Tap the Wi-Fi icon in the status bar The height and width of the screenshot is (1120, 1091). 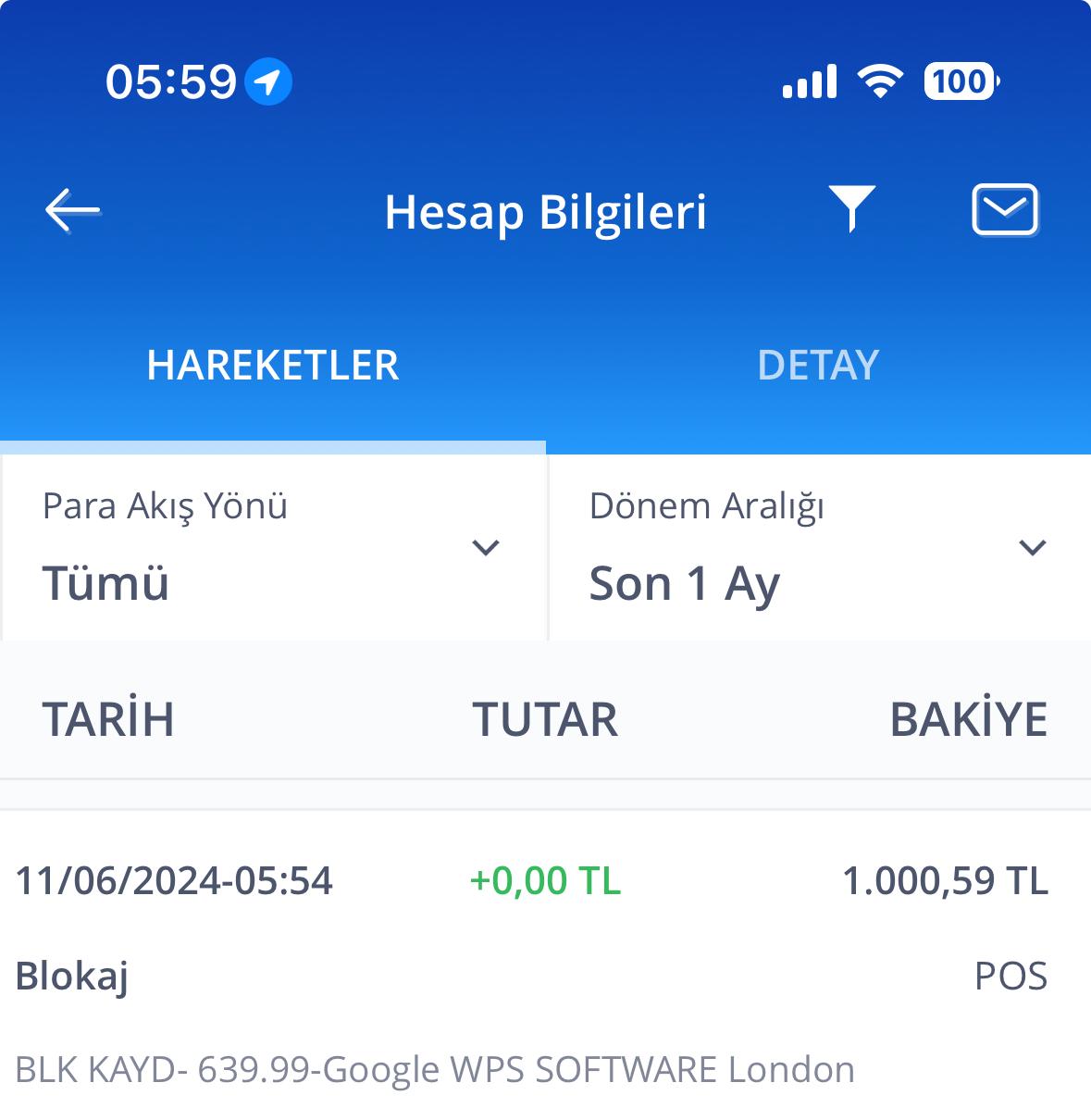click(x=878, y=82)
